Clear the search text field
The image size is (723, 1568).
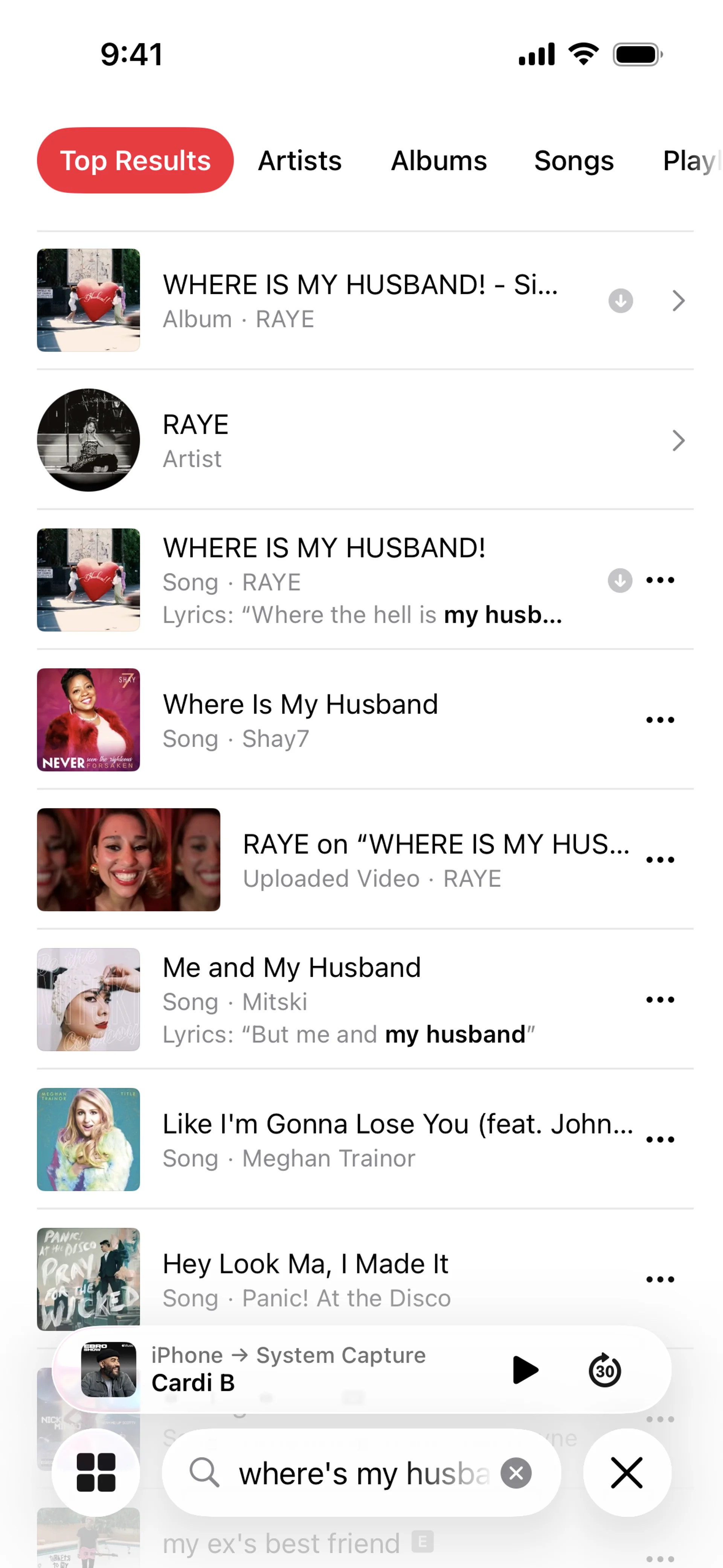tap(516, 1473)
